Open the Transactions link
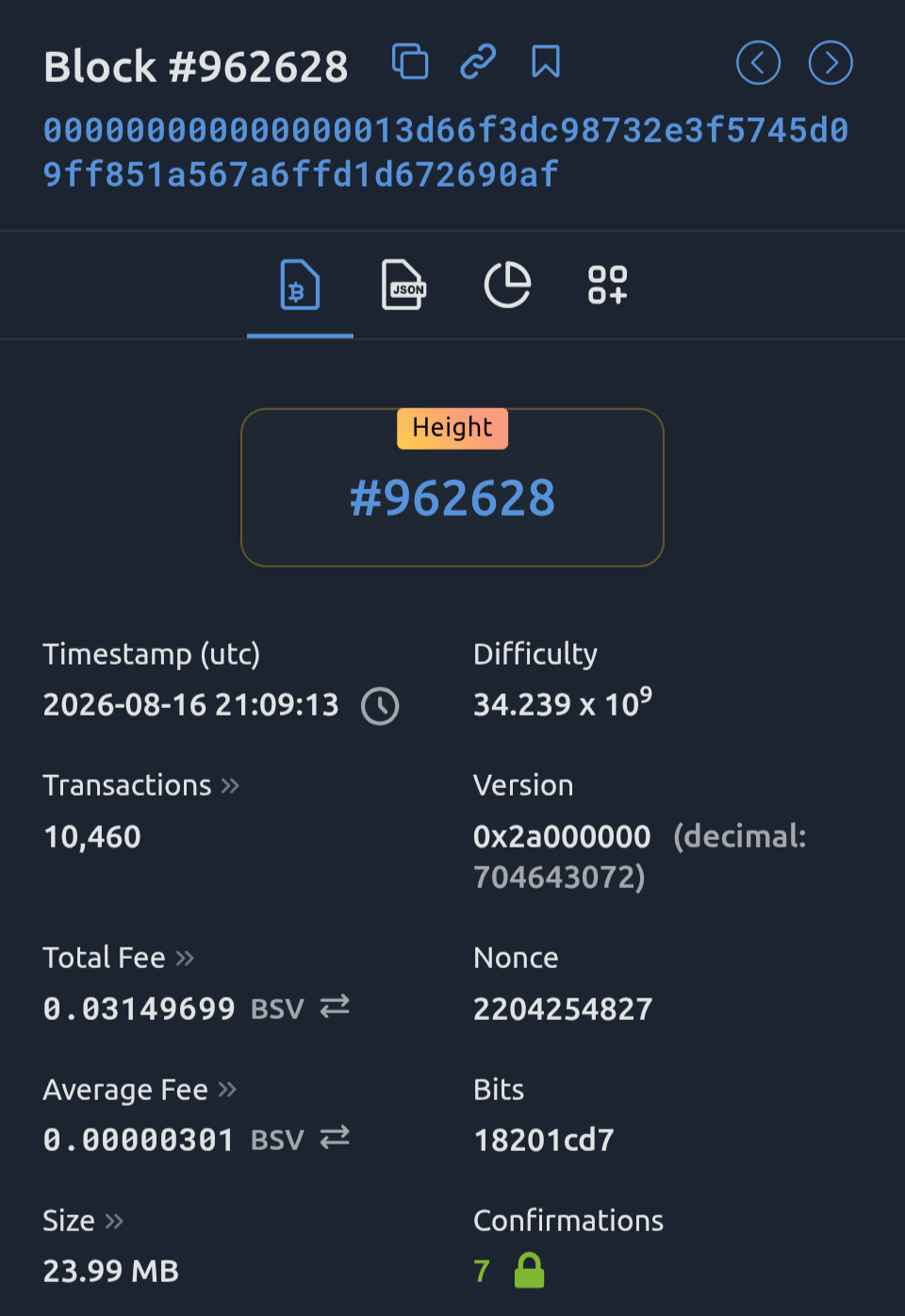Image resolution: width=905 pixels, height=1316 pixels. [141, 785]
